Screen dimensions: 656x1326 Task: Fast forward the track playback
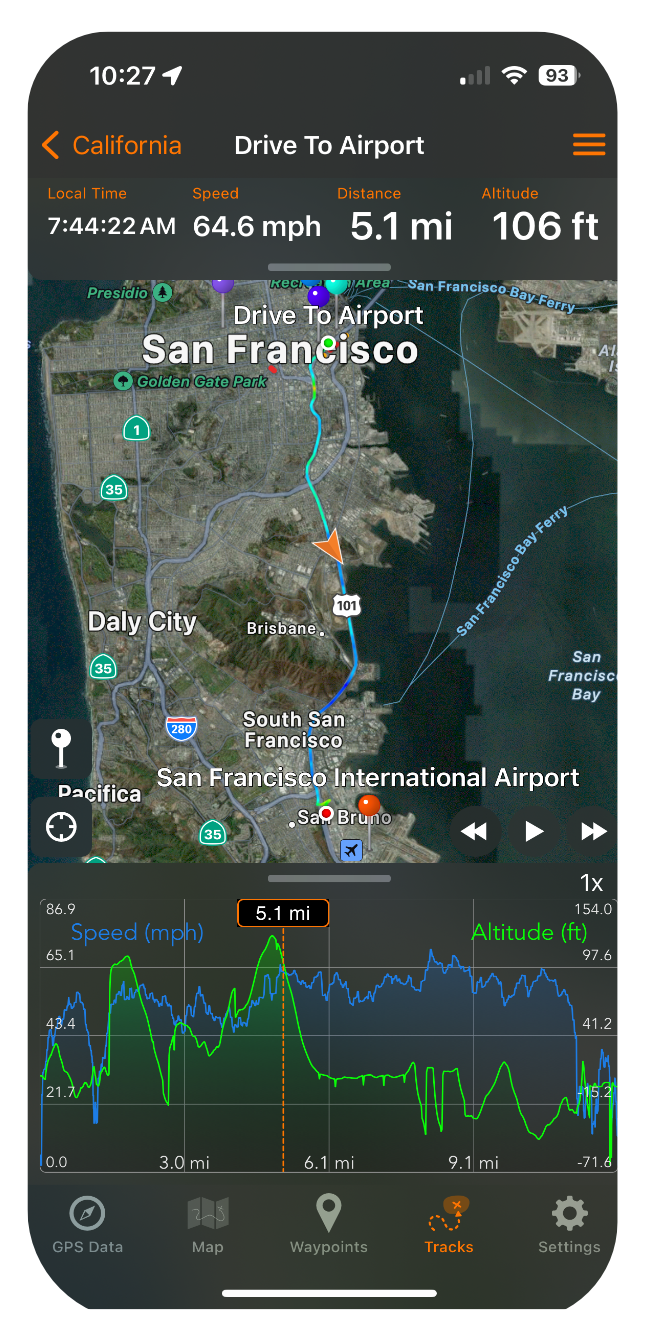pos(593,831)
